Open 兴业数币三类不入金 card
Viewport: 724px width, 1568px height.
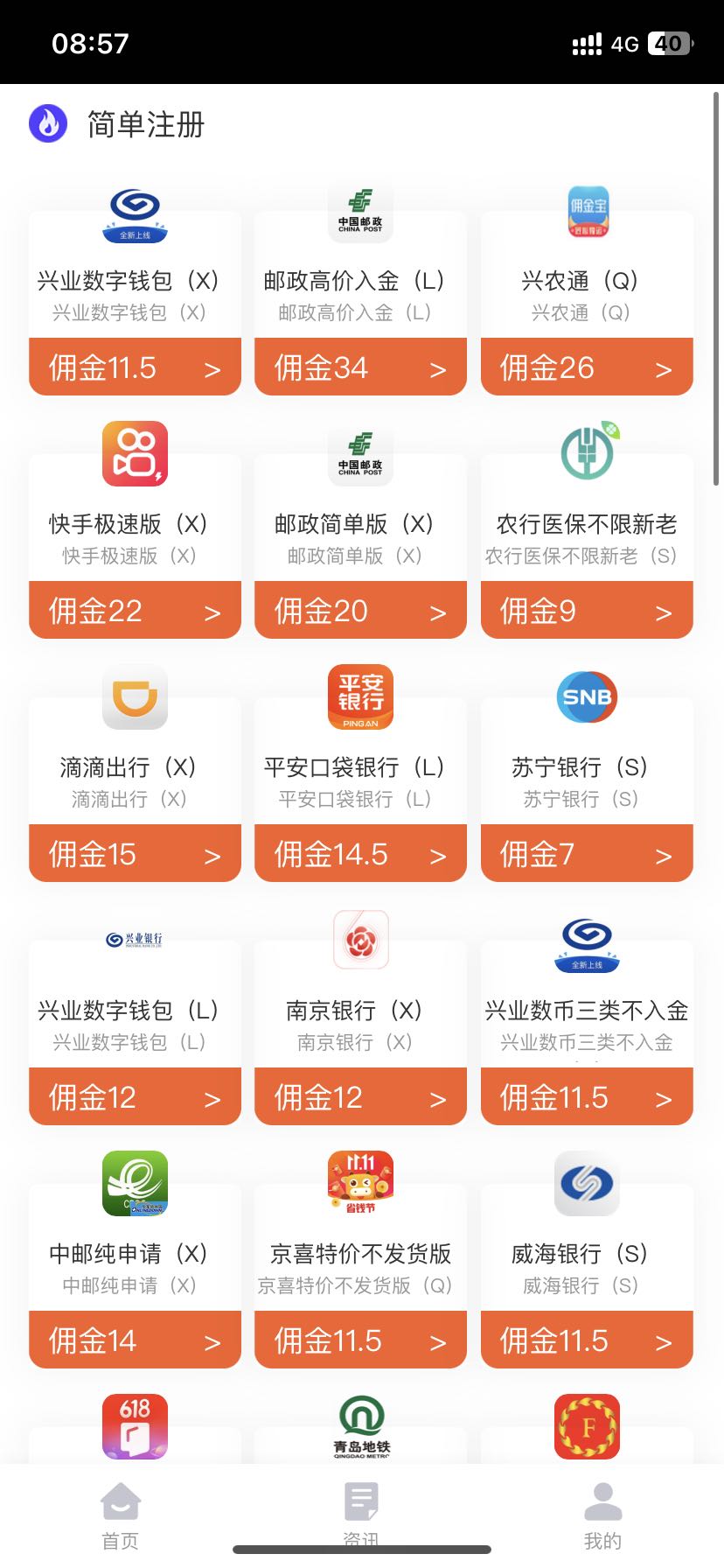(587, 1032)
